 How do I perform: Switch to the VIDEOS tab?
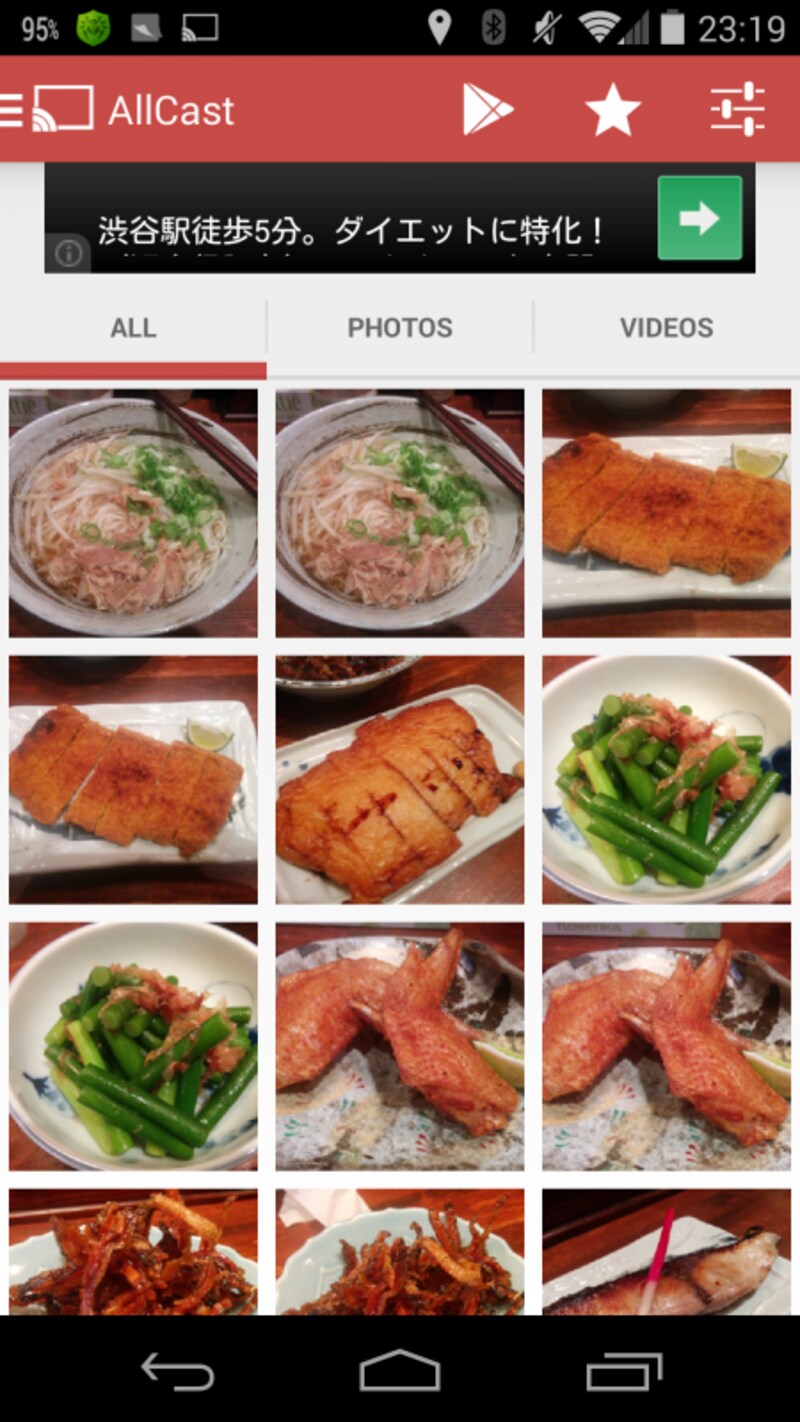click(666, 328)
